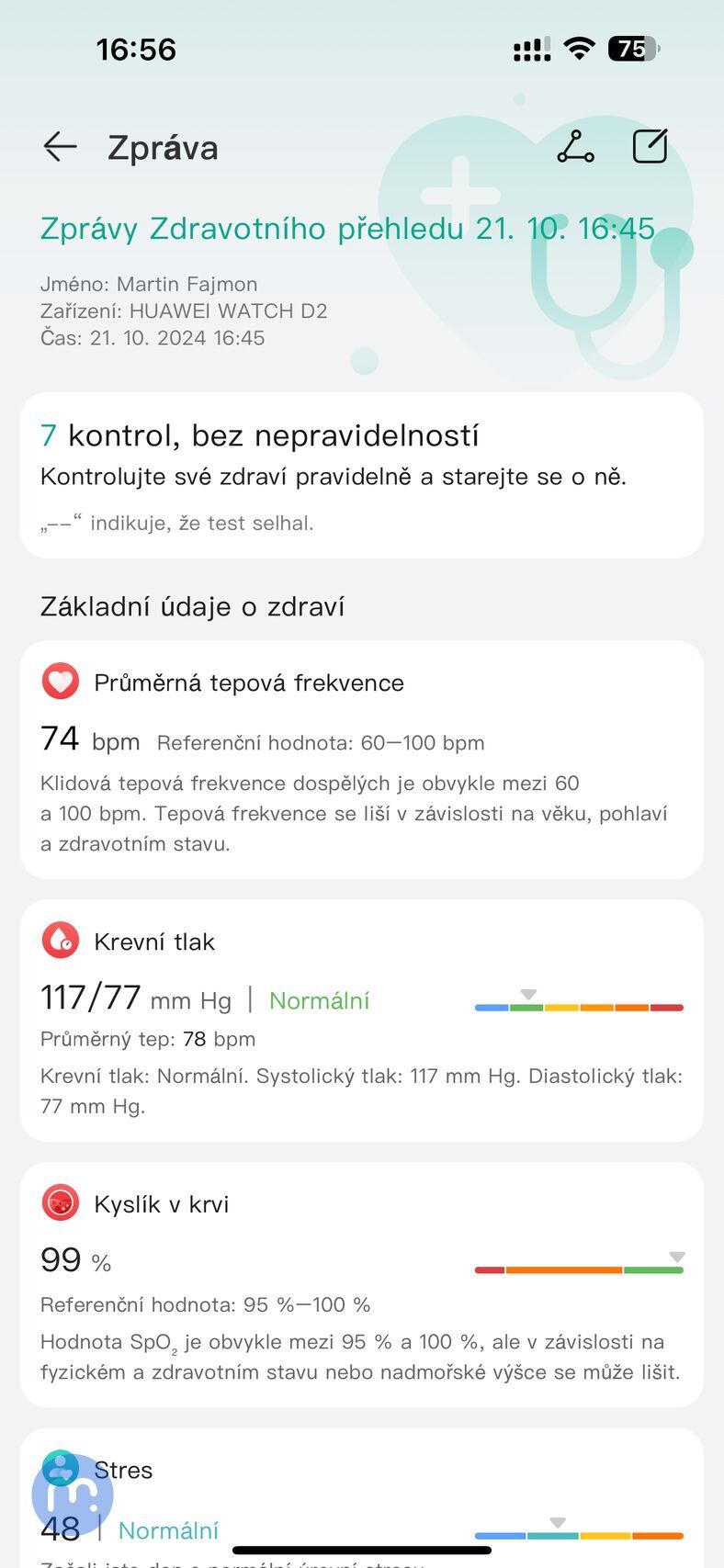Screen dimensions: 724x1568
Task: Tap the 16:56 clock in status bar
Action: click(136, 49)
